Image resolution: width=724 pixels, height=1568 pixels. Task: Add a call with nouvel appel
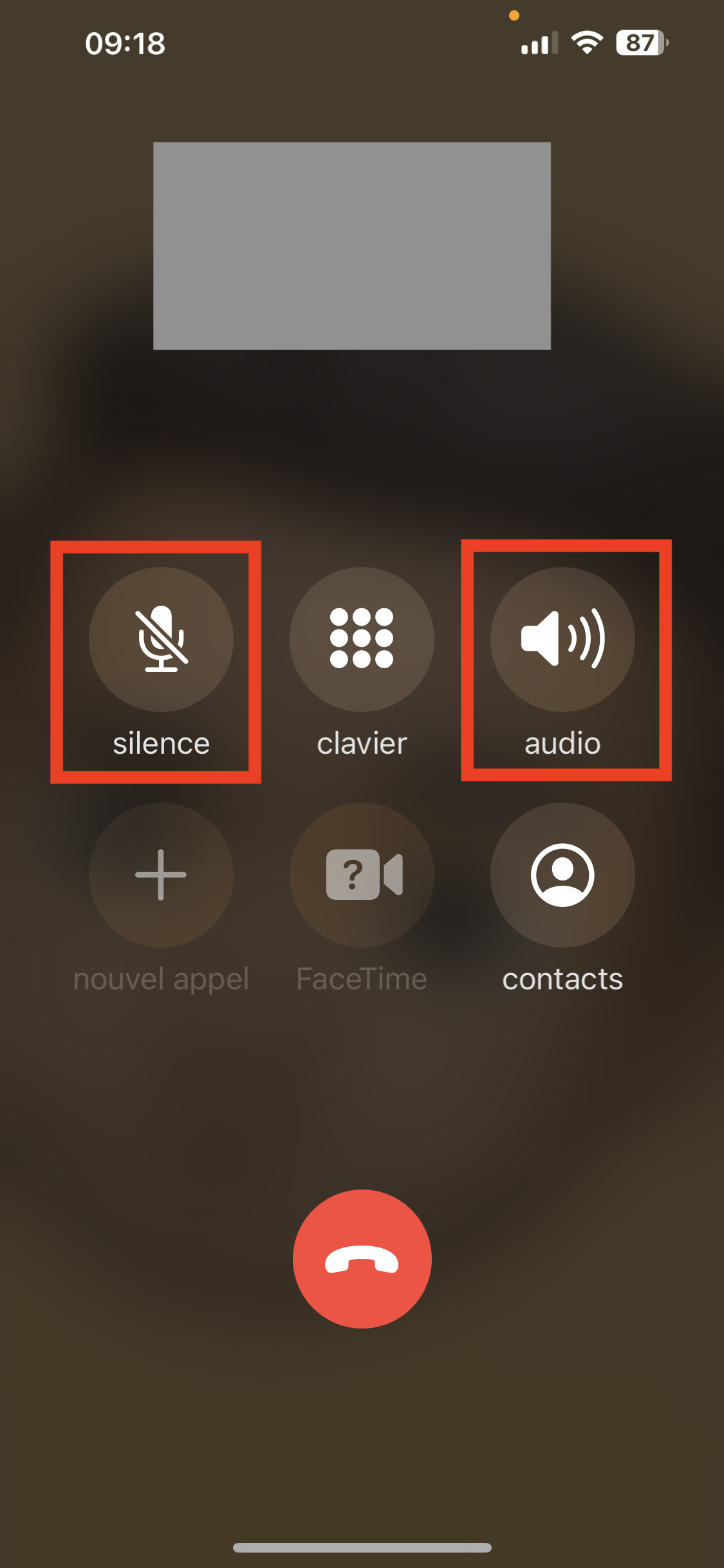(161, 875)
